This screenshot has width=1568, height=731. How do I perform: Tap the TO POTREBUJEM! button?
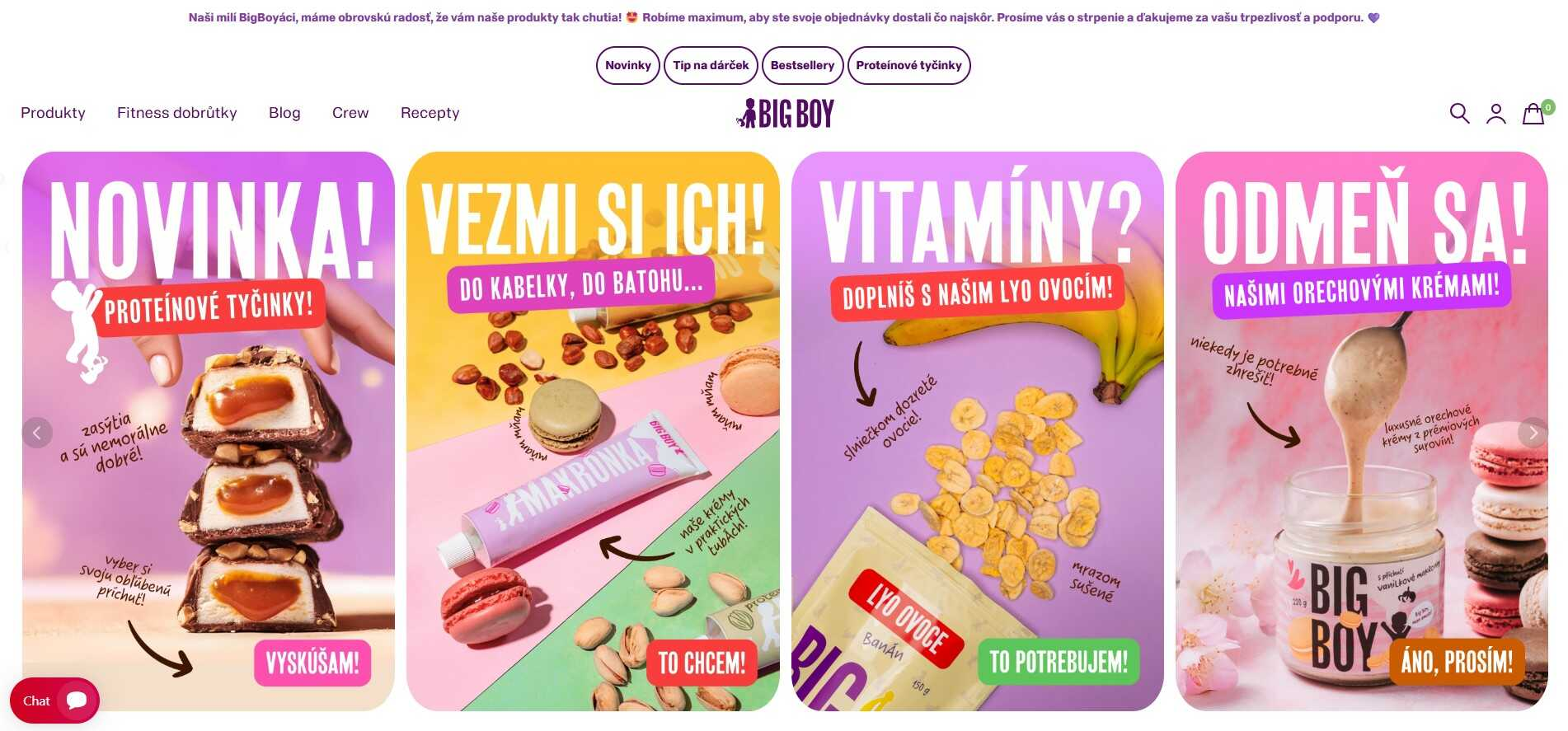click(1059, 662)
